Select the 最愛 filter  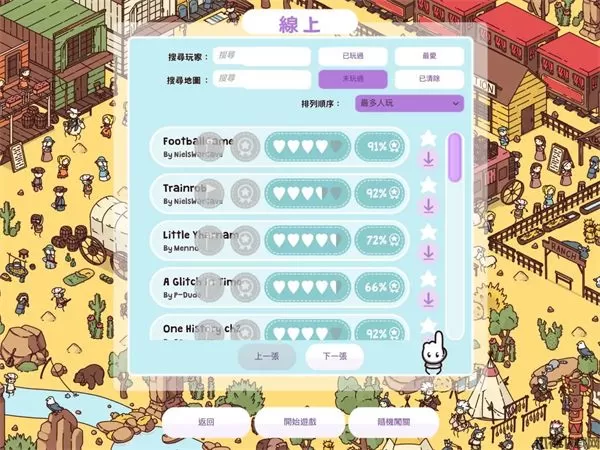click(x=429, y=56)
